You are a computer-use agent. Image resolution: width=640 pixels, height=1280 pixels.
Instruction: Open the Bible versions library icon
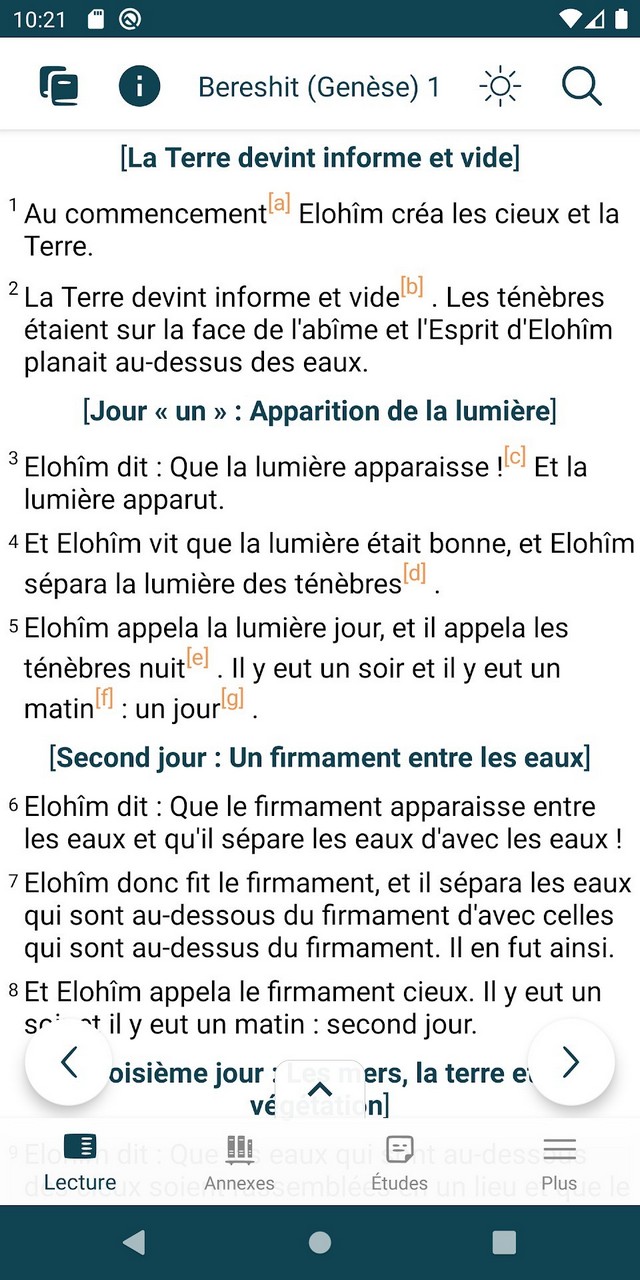[x=59, y=86]
